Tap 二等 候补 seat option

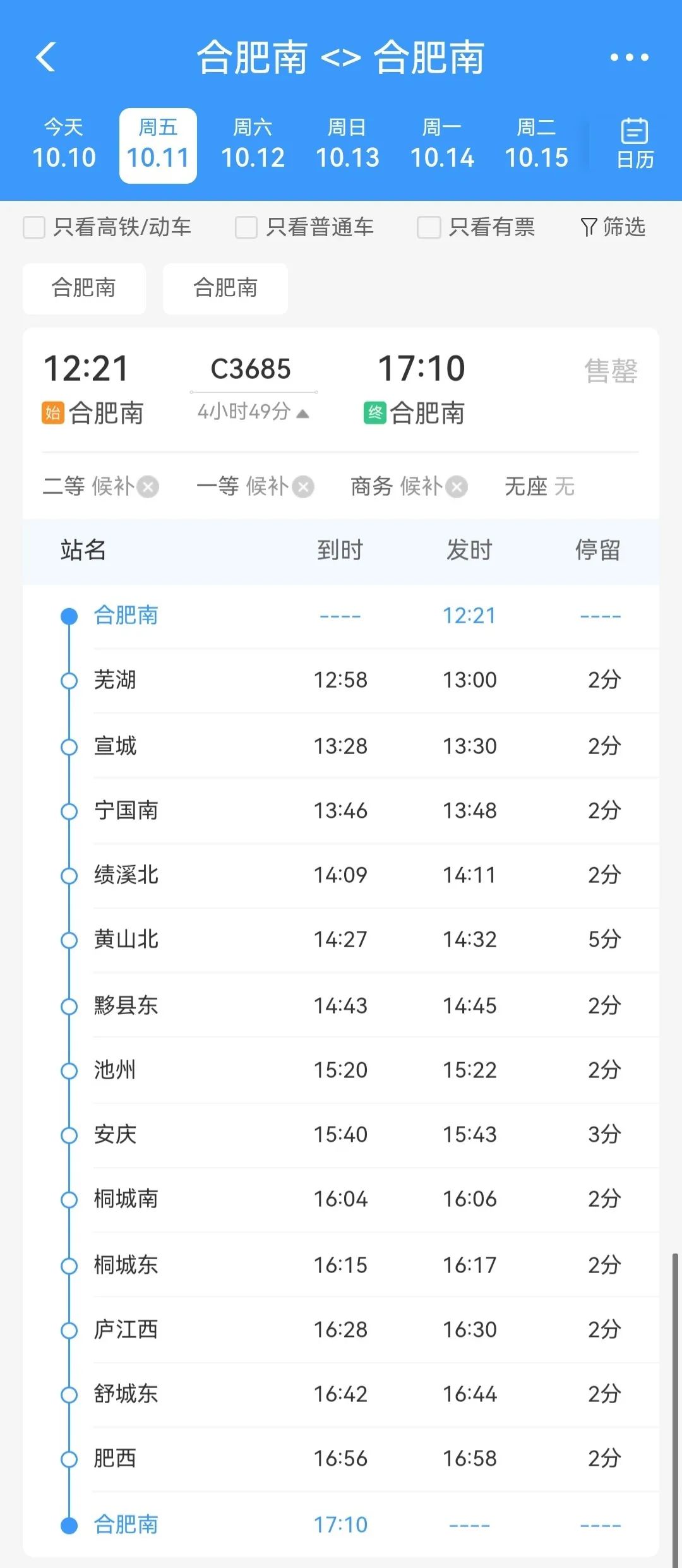click(x=100, y=486)
